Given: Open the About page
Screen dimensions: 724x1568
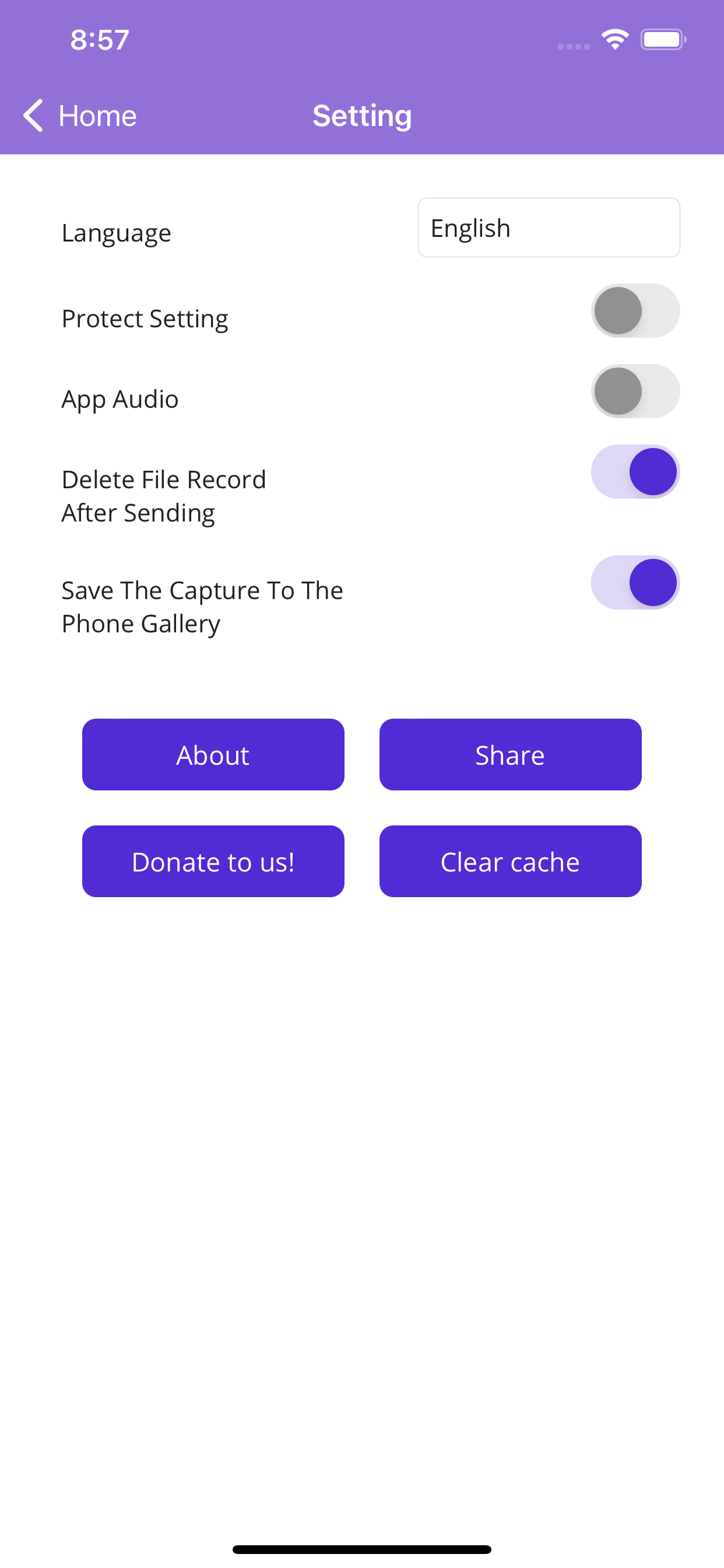Looking at the screenshot, I should click(x=213, y=754).
